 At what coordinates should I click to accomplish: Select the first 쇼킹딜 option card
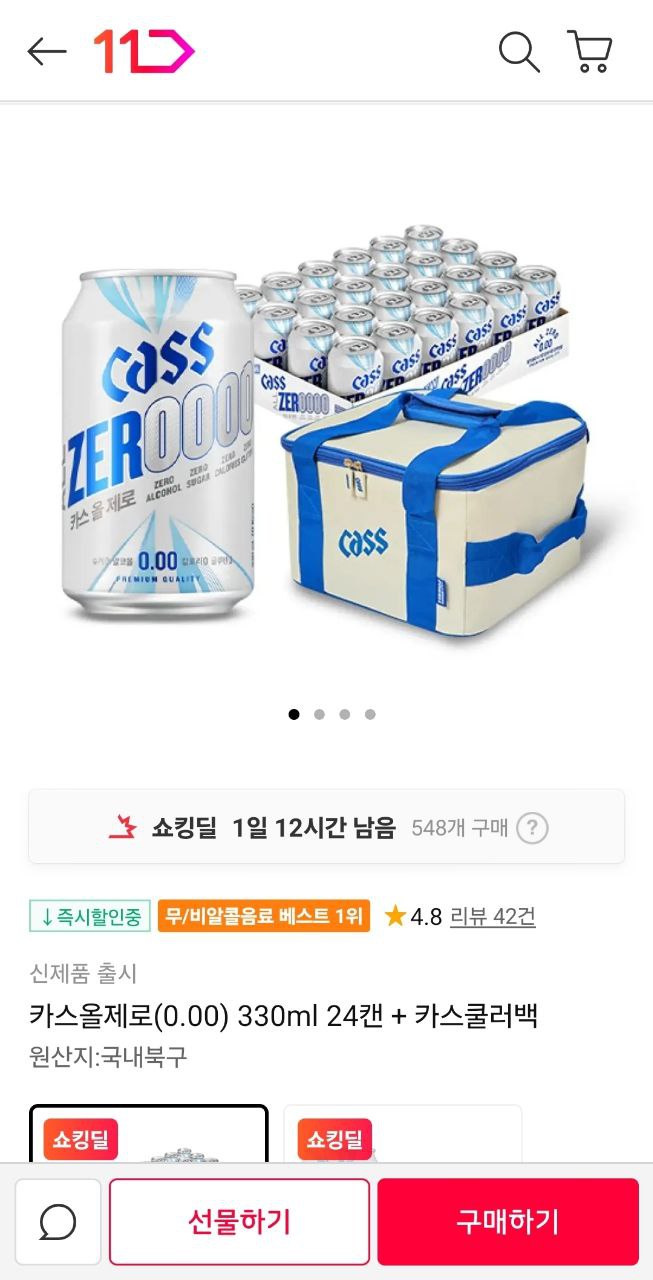click(149, 1133)
